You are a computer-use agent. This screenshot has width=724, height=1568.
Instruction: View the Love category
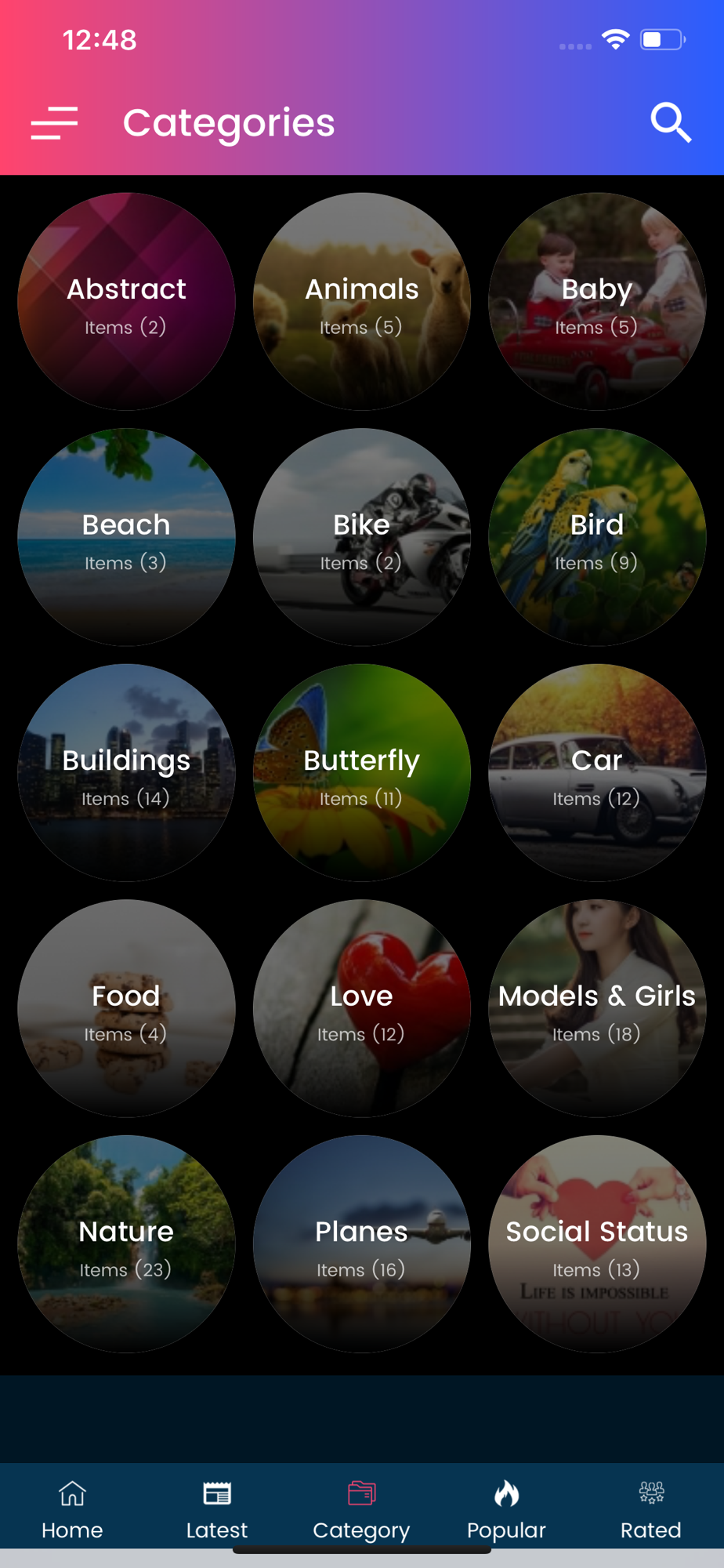coord(361,1008)
